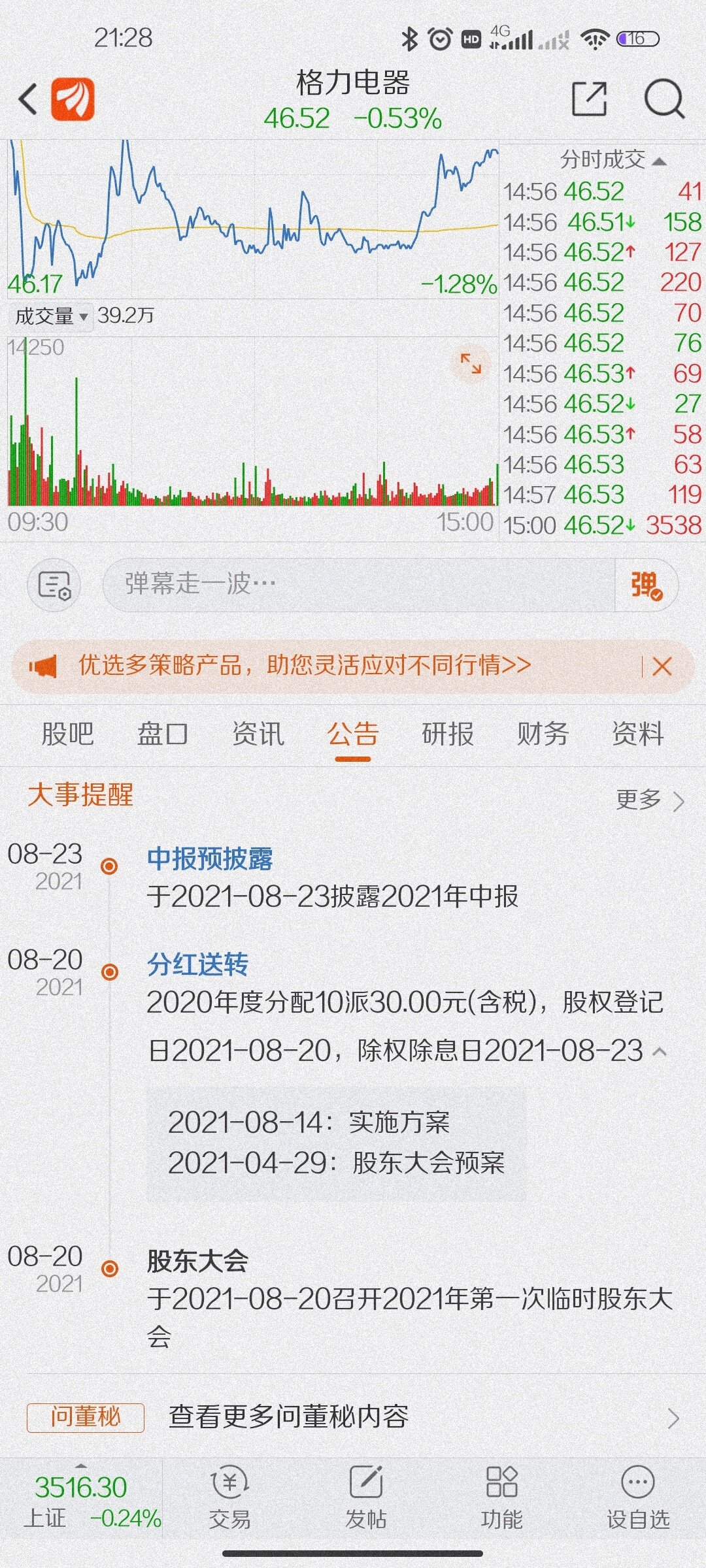The width and height of the screenshot is (706, 1568).
Task: Collapse the 分红送转 details chevron
Action: [x=660, y=1052]
